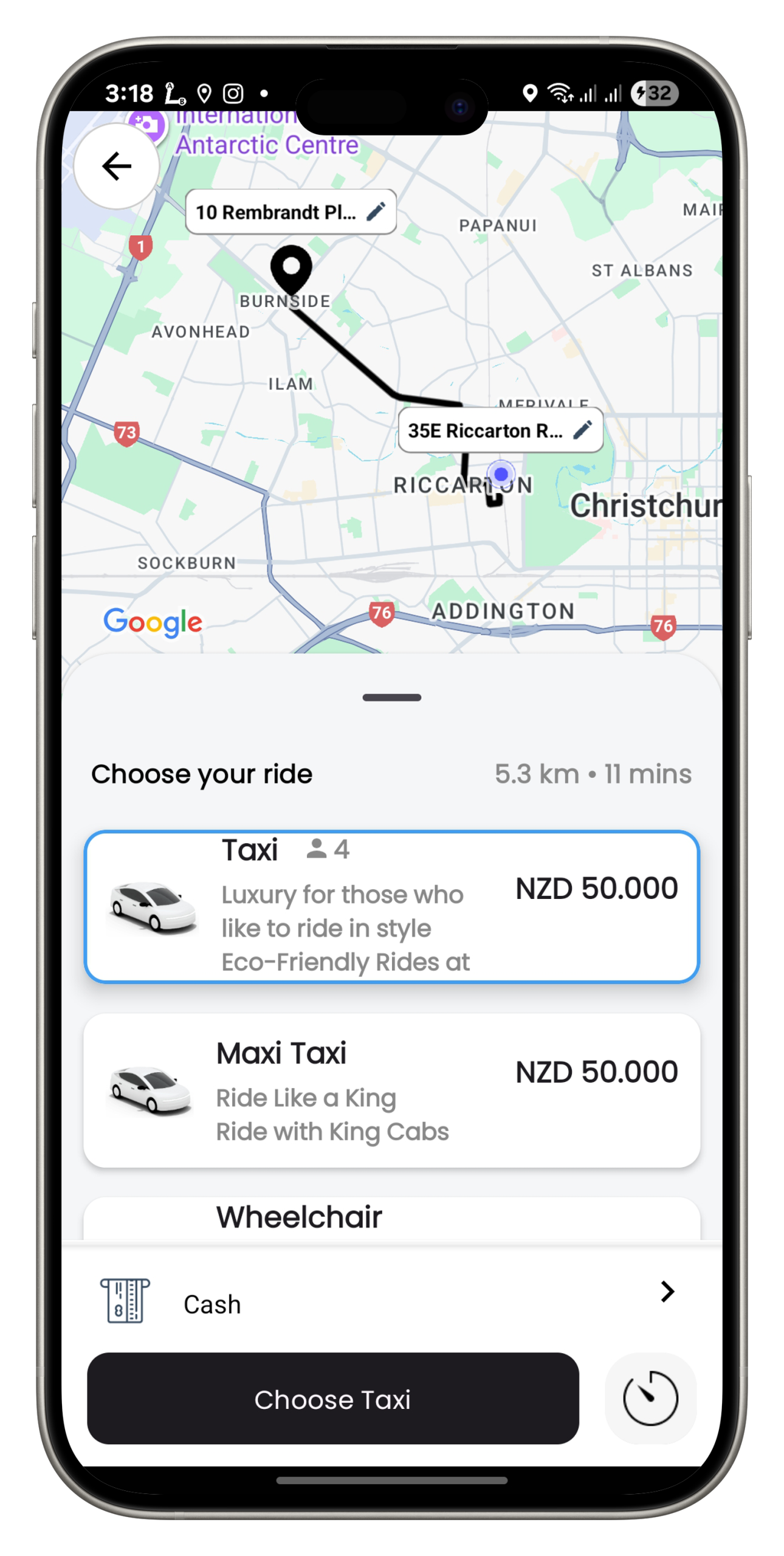Select the Wheelchair ride option
784x1556 pixels.
[391, 1218]
